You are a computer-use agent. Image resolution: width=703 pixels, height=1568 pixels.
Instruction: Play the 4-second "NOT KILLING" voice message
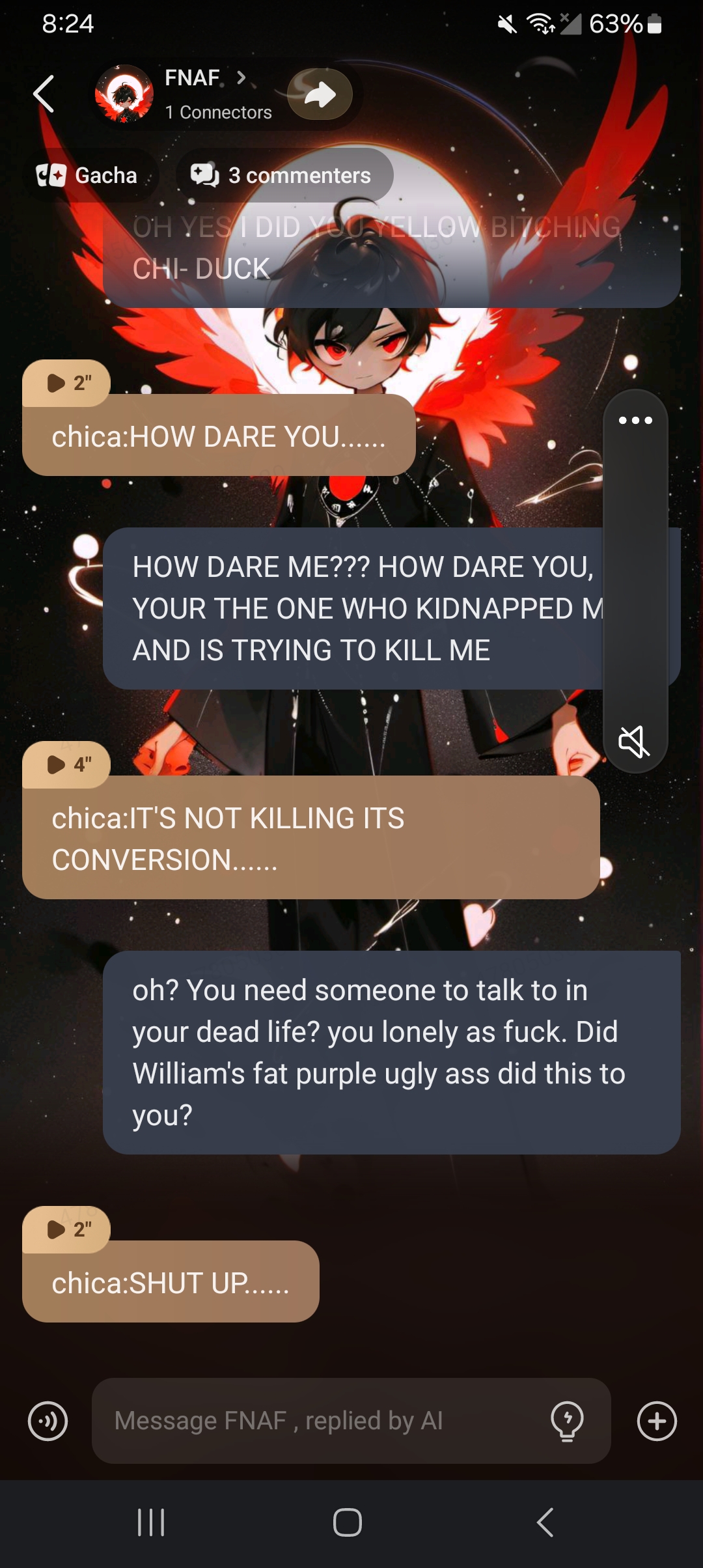[x=66, y=764]
